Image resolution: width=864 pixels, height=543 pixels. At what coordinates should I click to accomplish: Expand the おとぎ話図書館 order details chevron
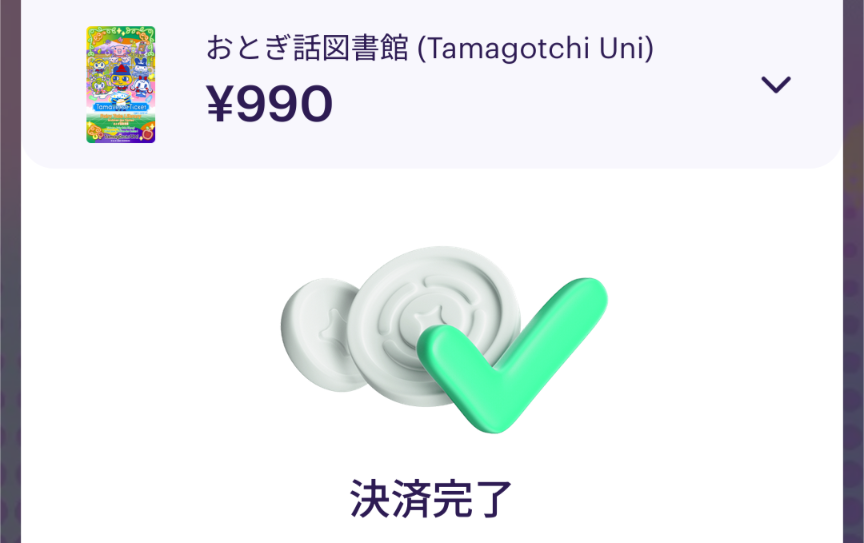pos(775,85)
